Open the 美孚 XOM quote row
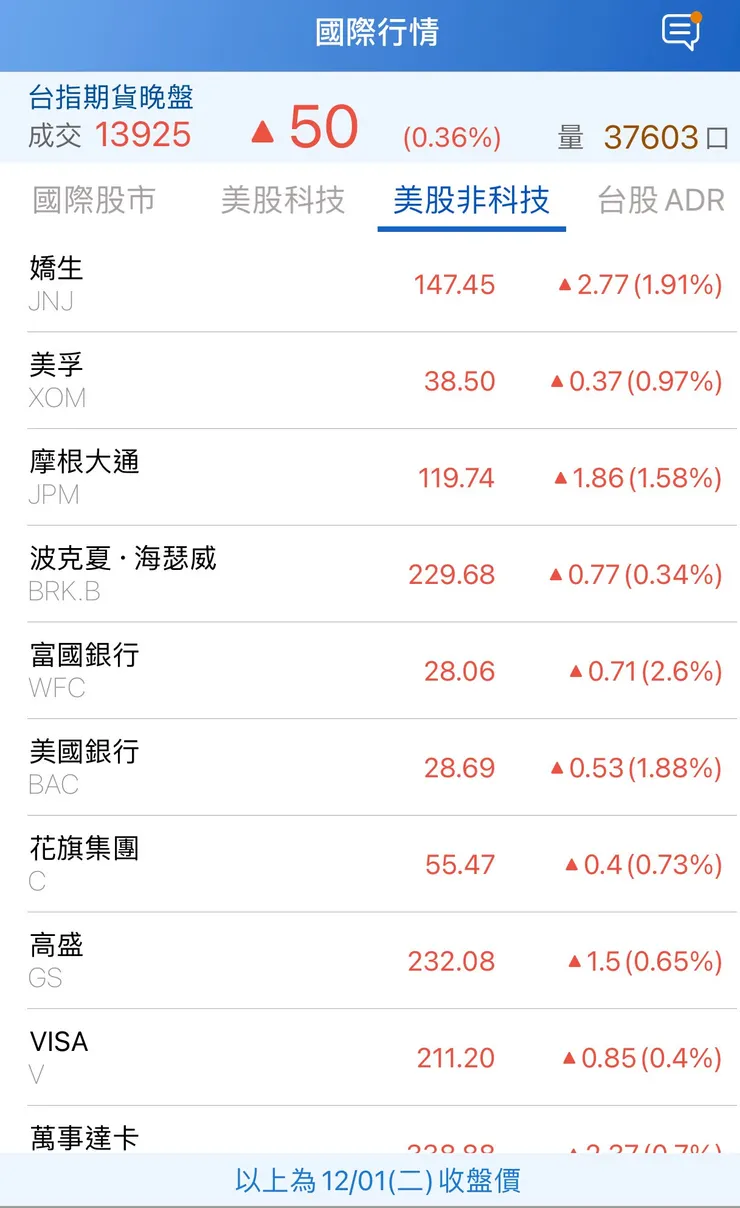The width and height of the screenshot is (740, 1208). coord(370,380)
